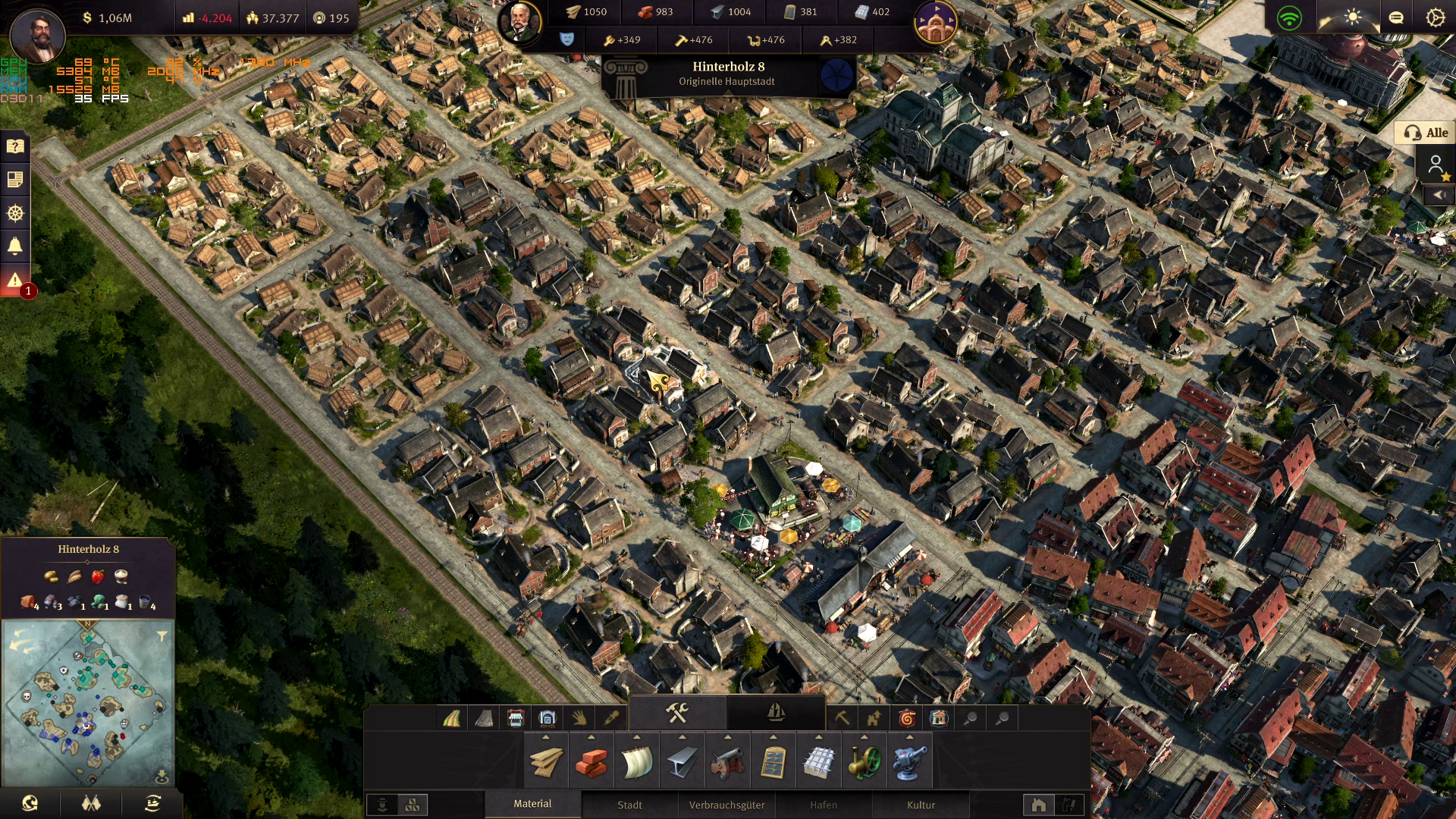Open the build menu with hammer and wrench
Image resolution: width=1456 pixels, height=819 pixels.
click(676, 712)
